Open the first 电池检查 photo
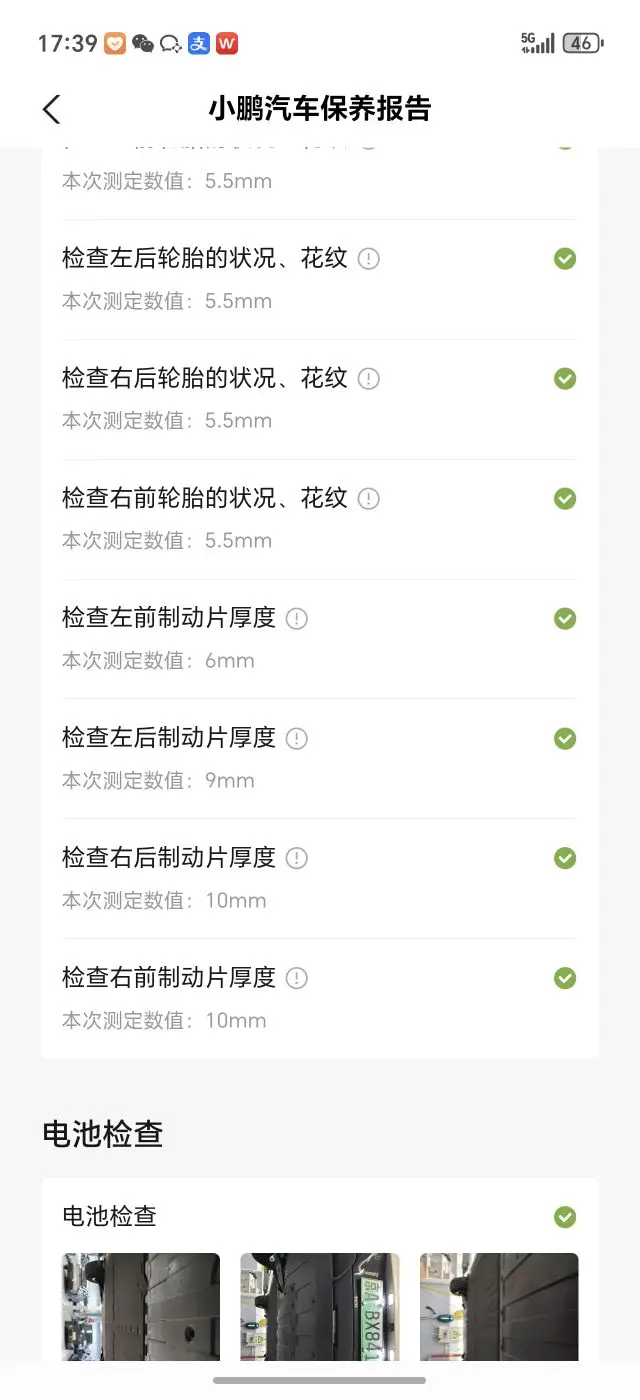 141,1306
